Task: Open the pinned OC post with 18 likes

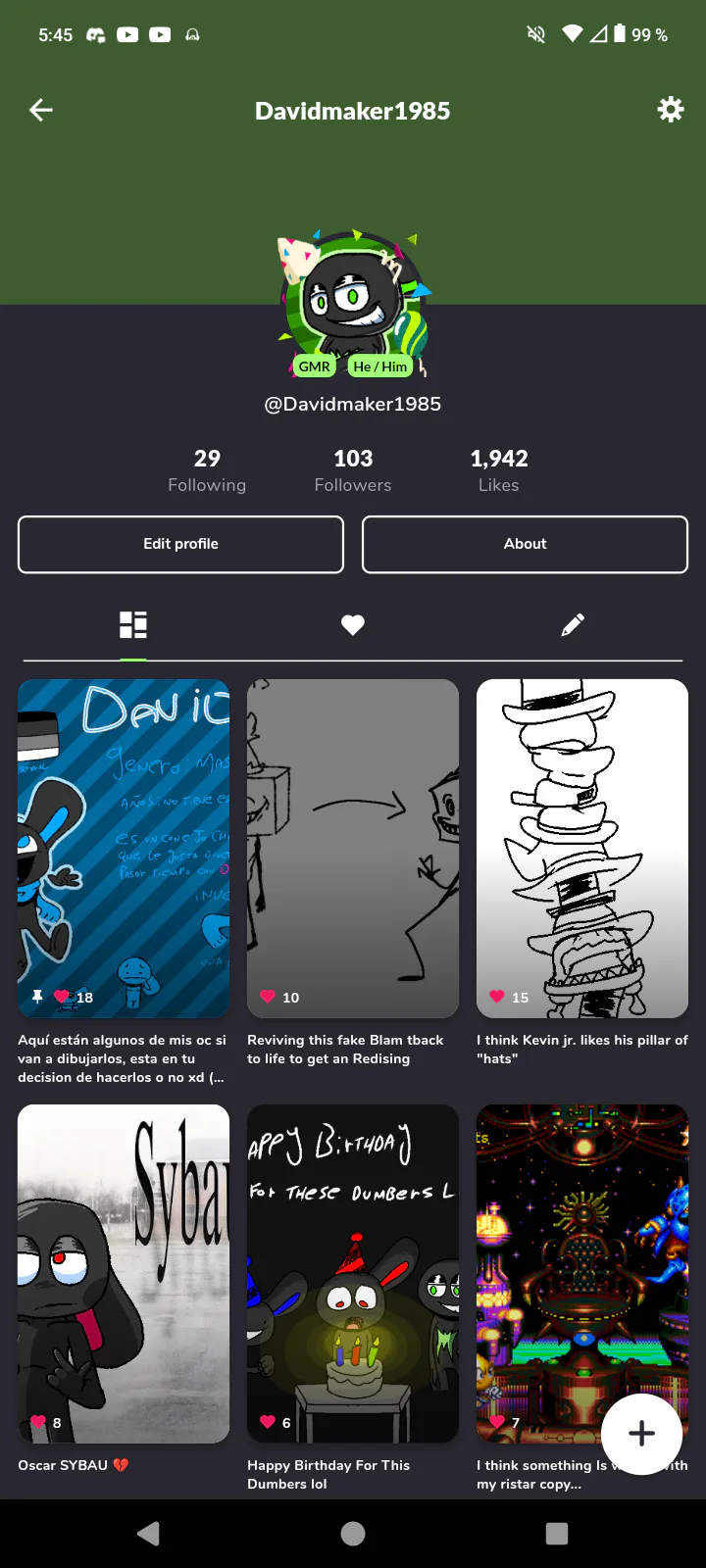Action: [124, 848]
